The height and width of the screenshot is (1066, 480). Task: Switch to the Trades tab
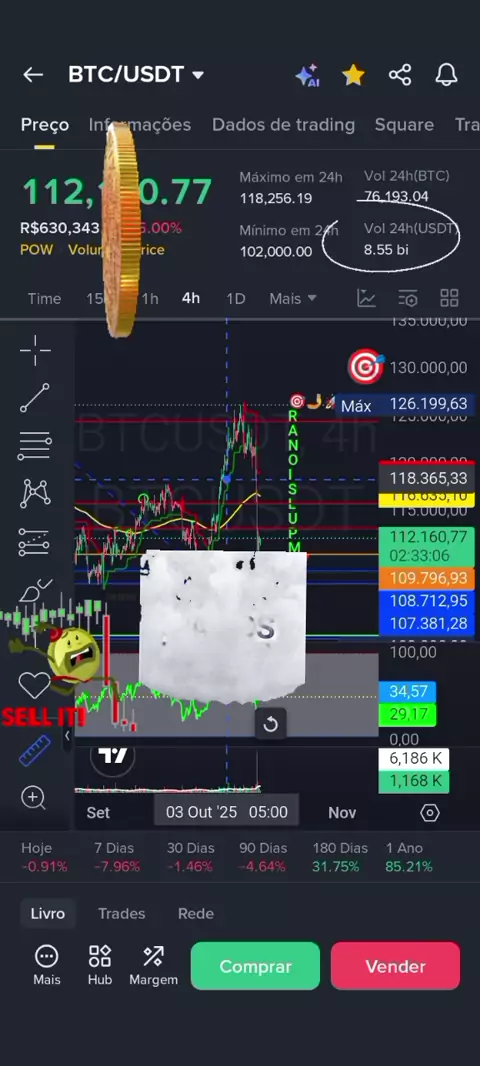(x=122, y=914)
